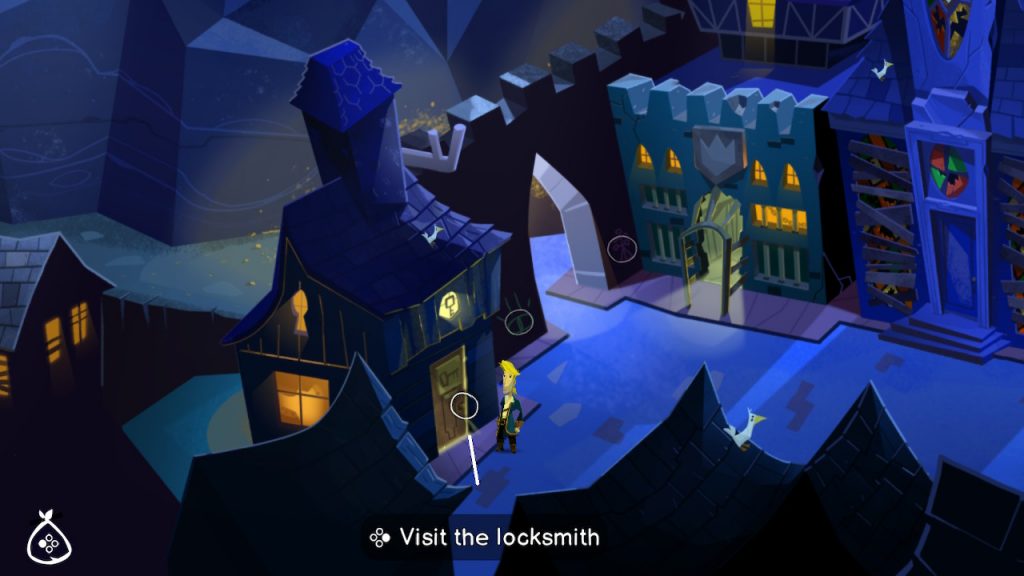Confirm the Visit the locksmith action
The height and width of the screenshot is (576, 1024).
485,537
